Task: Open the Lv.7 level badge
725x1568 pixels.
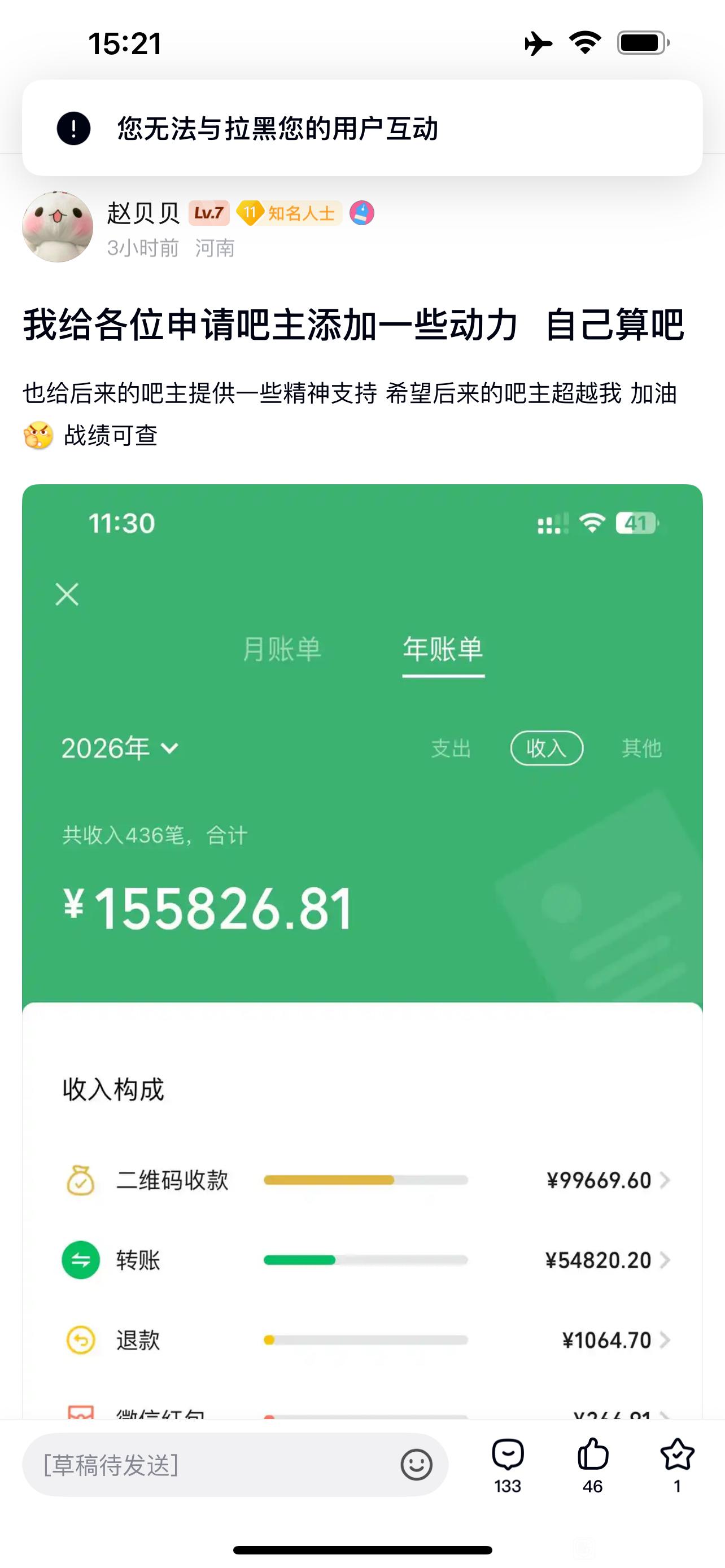Action: coord(209,213)
